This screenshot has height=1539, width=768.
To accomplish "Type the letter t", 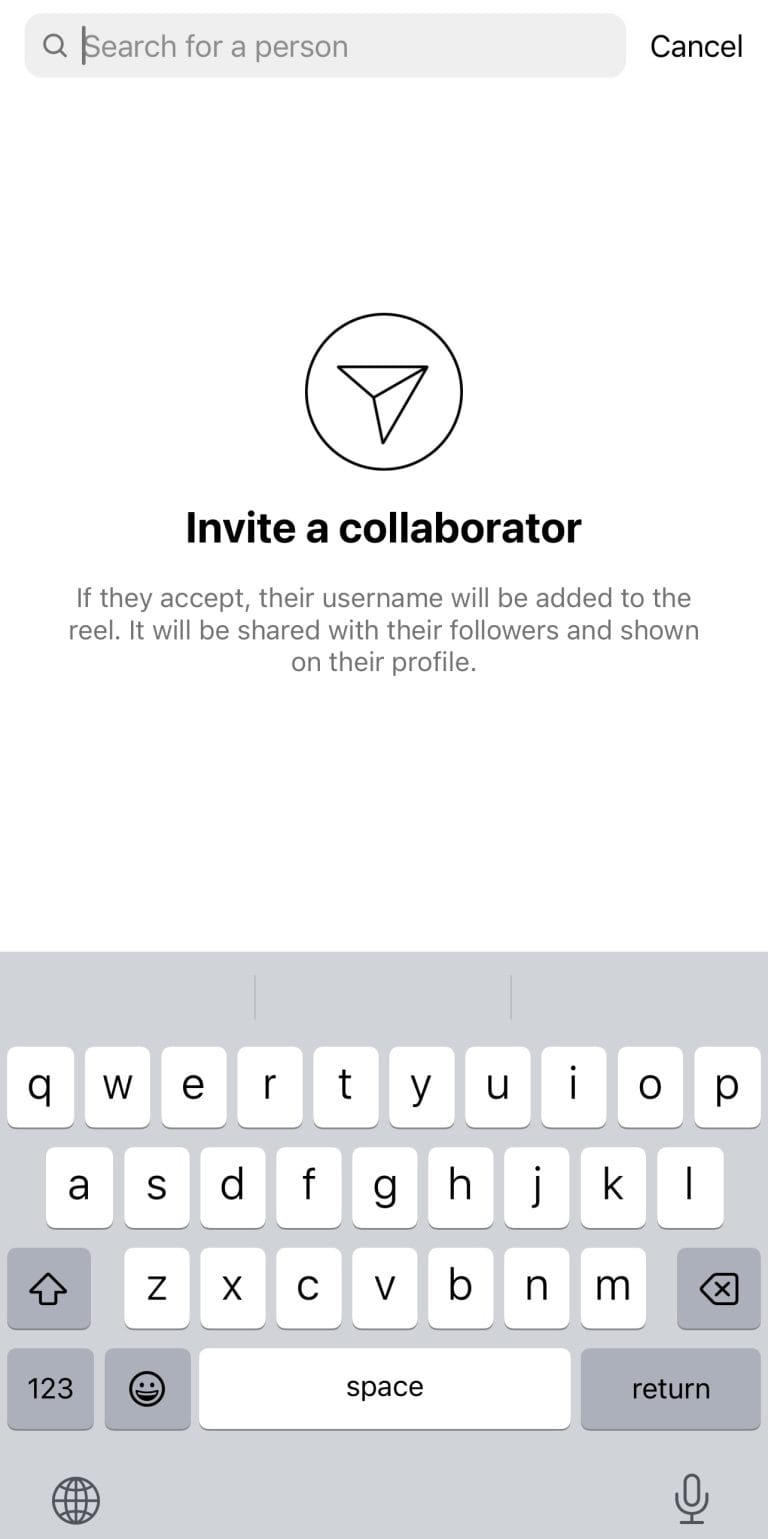I will (345, 1087).
